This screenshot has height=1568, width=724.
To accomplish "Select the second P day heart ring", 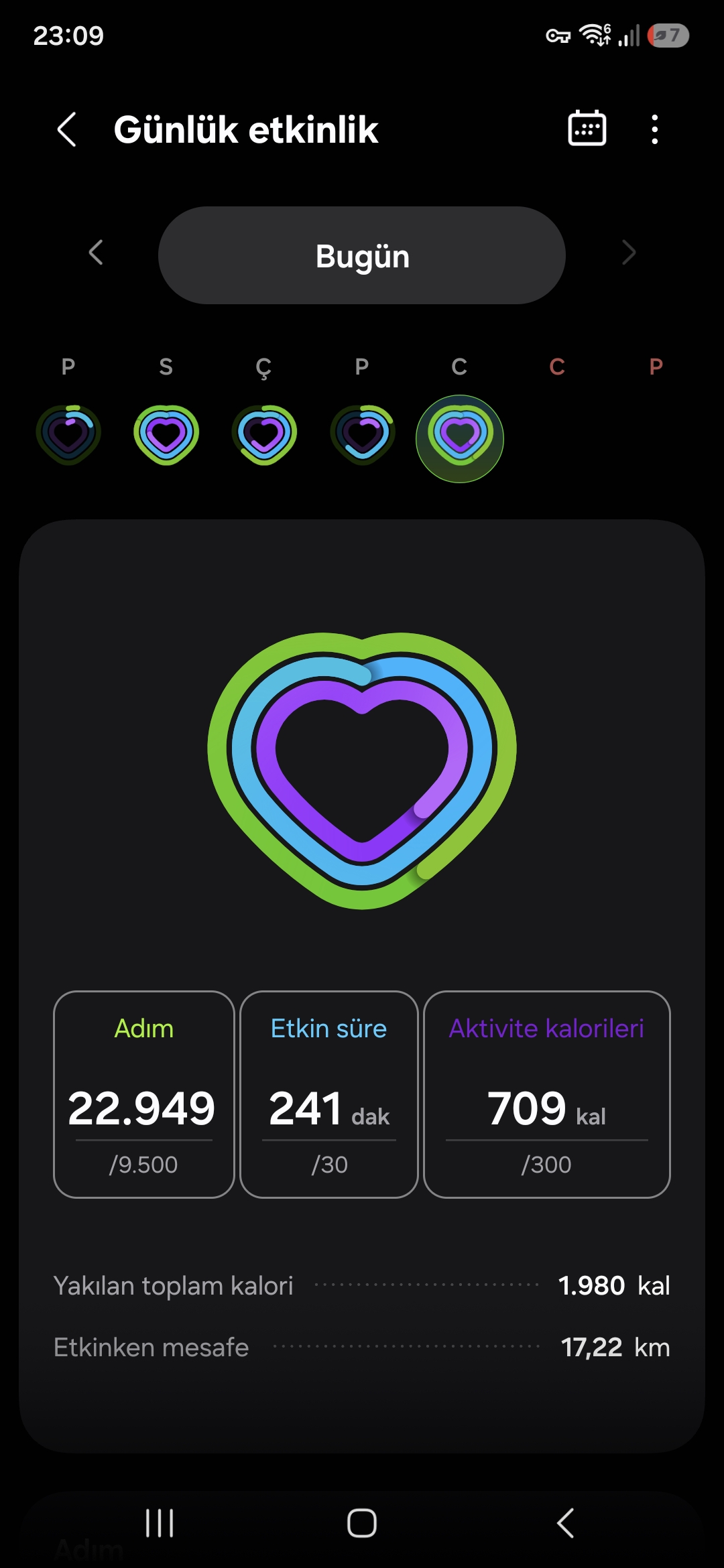I will 362,435.
